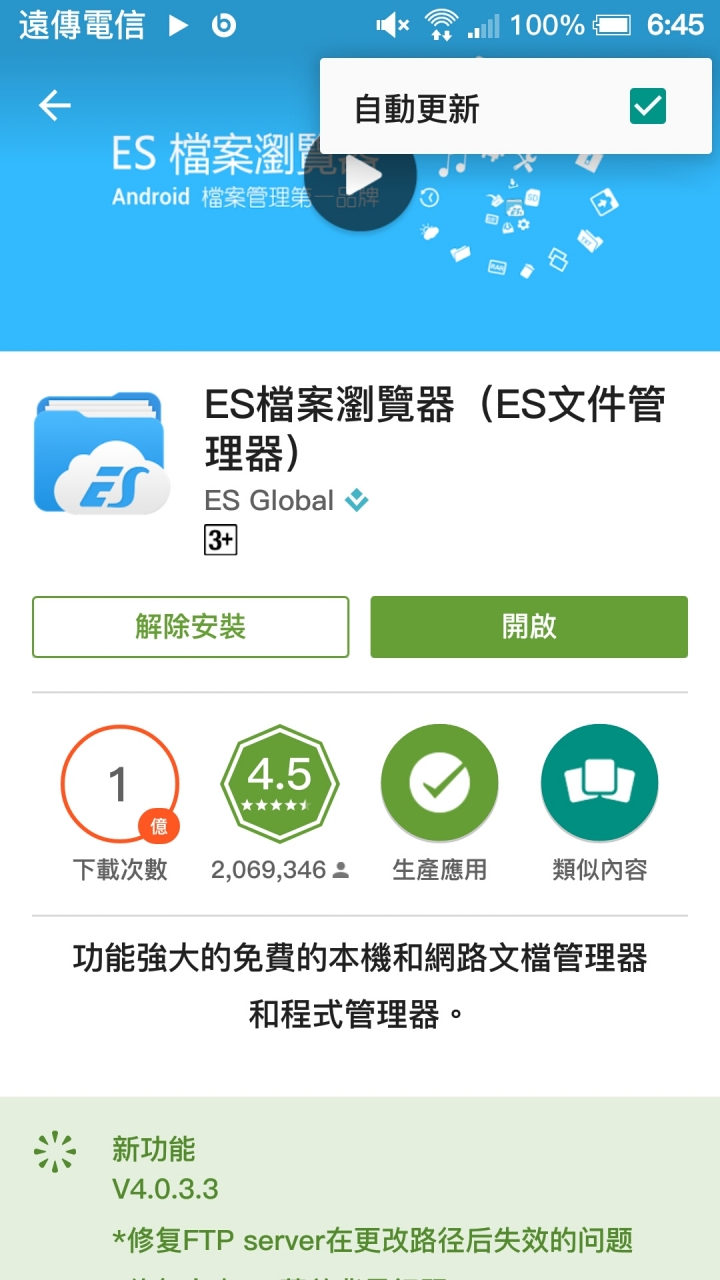
Task: Show 類似內容 similar apps
Action: point(599,784)
